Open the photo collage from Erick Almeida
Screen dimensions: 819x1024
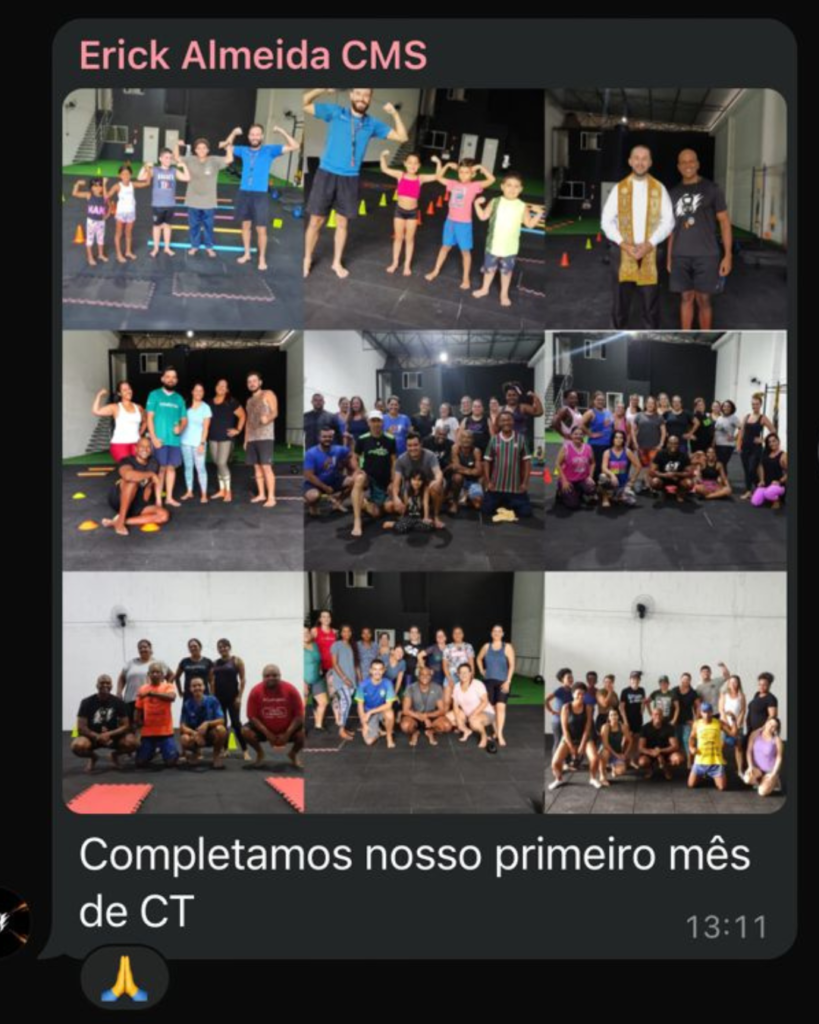pyautogui.click(x=424, y=450)
